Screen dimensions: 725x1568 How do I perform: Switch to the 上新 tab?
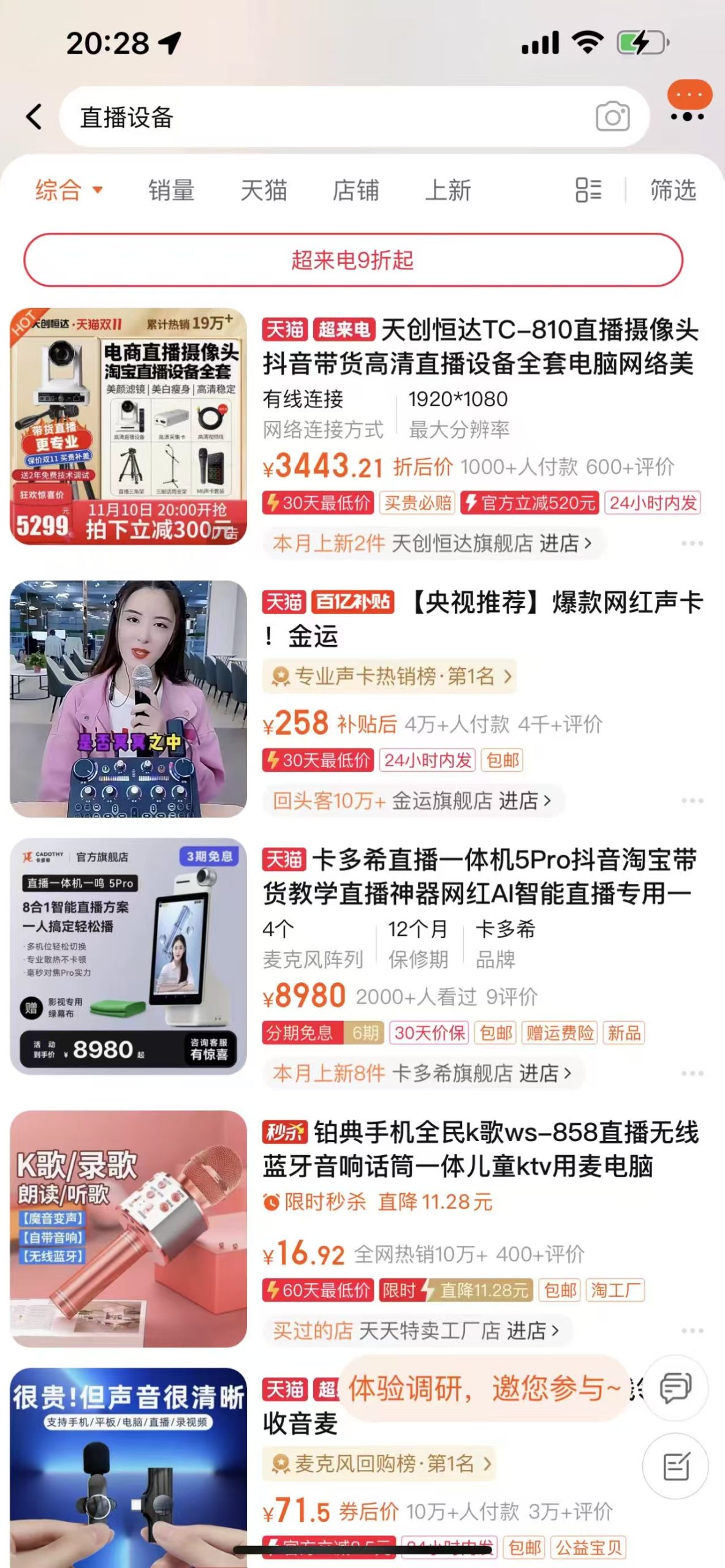pyautogui.click(x=449, y=191)
